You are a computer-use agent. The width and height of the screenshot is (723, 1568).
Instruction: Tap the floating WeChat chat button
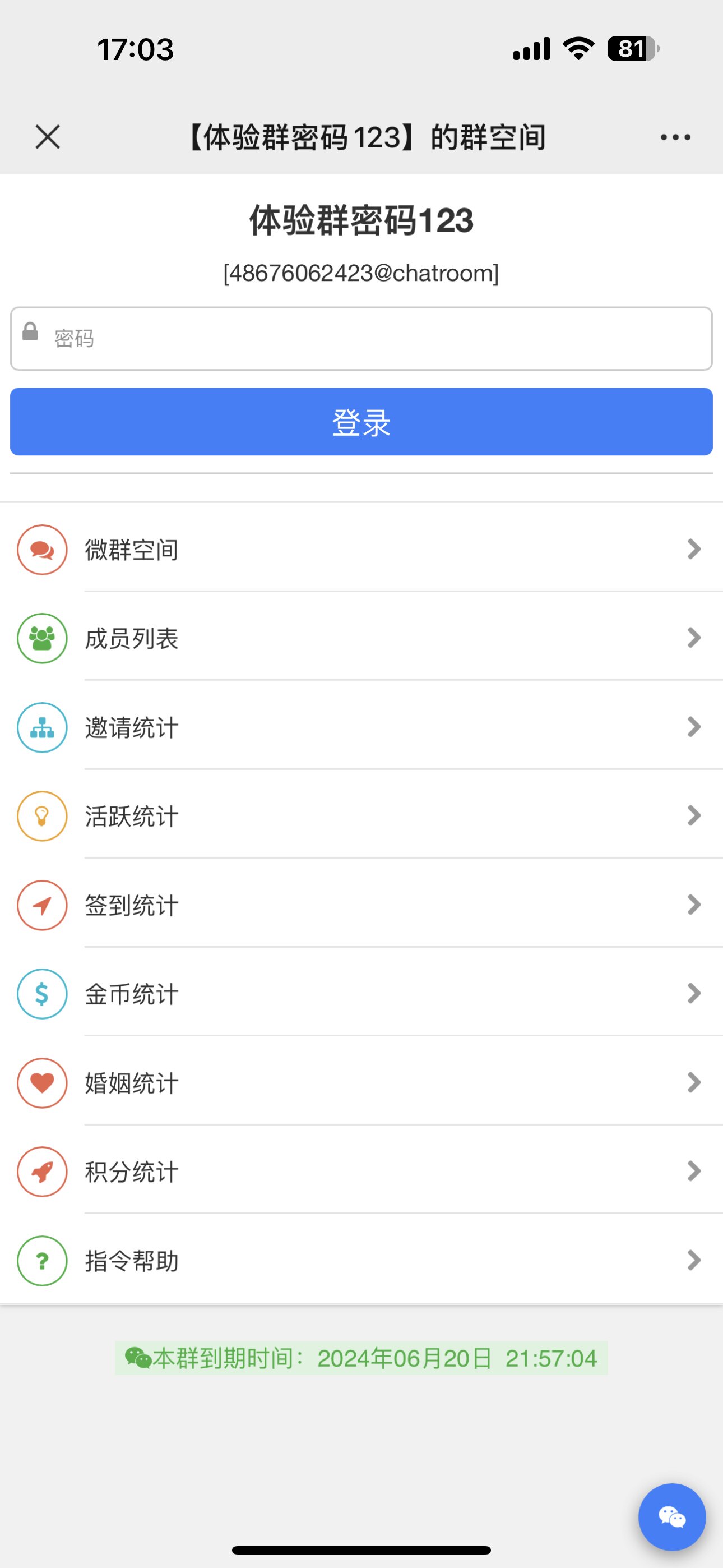pyautogui.click(x=672, y=1516)
